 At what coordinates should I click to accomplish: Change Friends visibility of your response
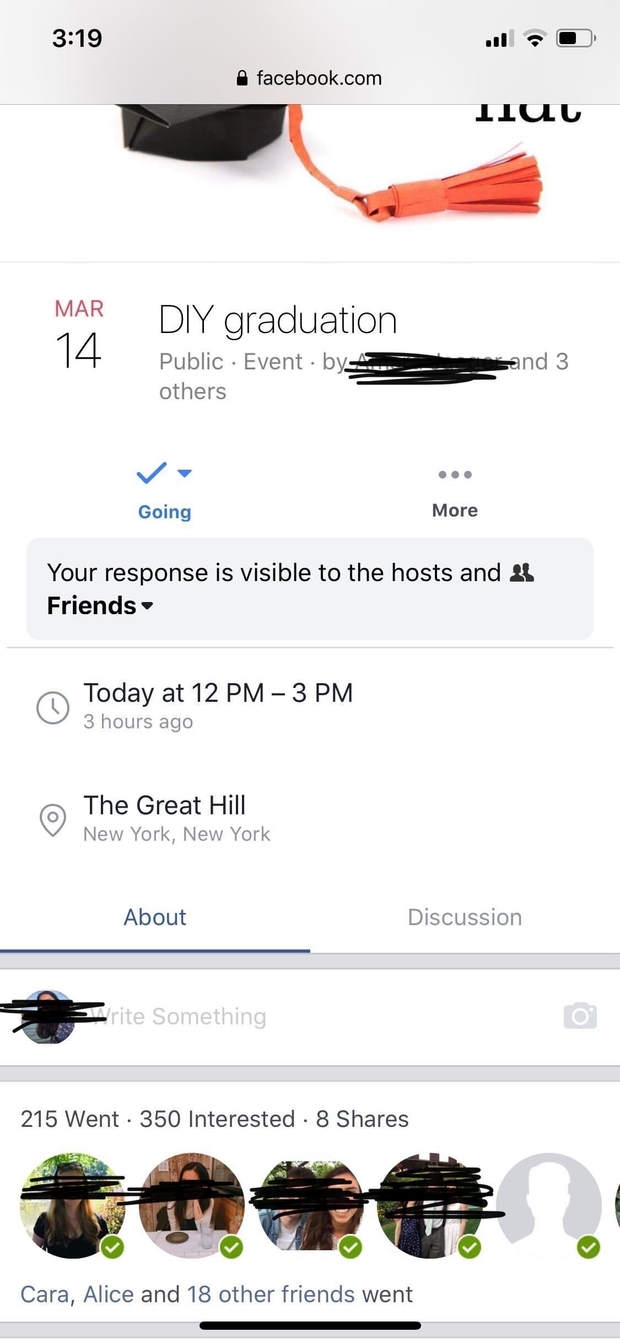(x=99, y=606)
